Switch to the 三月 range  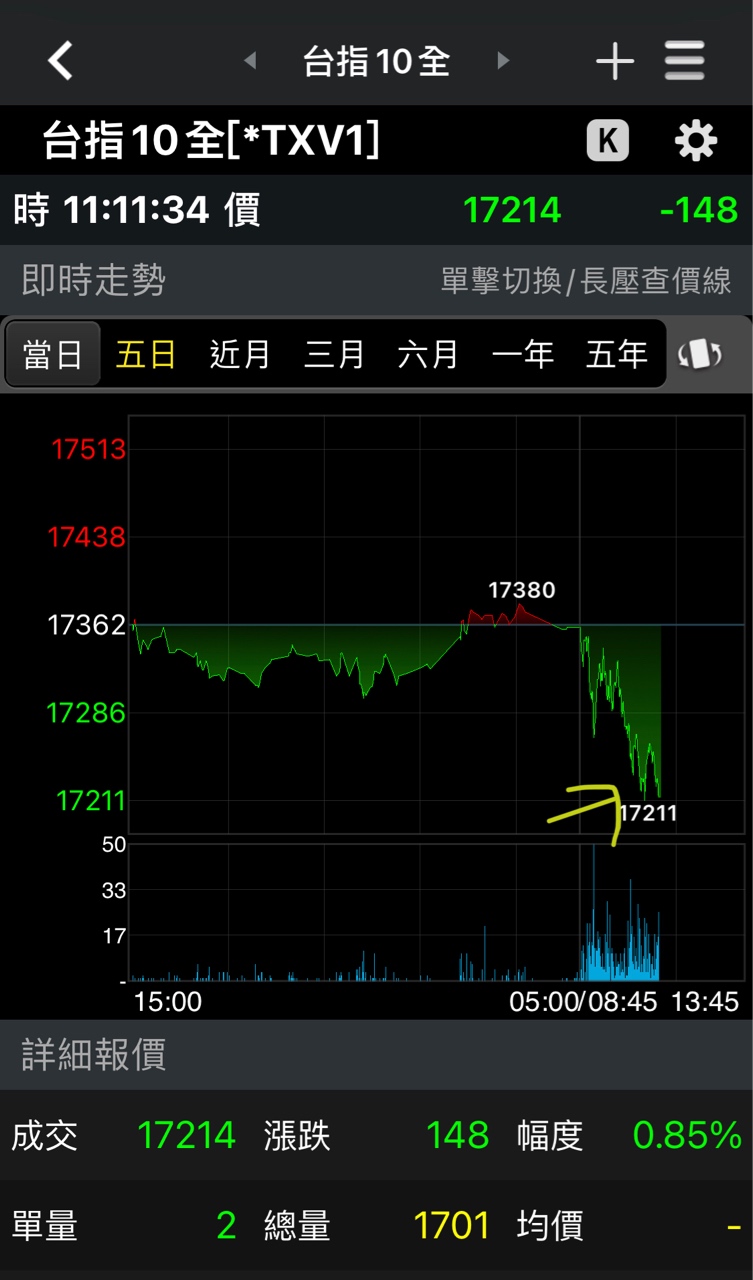pyautogui.click(x=334, y=354)
